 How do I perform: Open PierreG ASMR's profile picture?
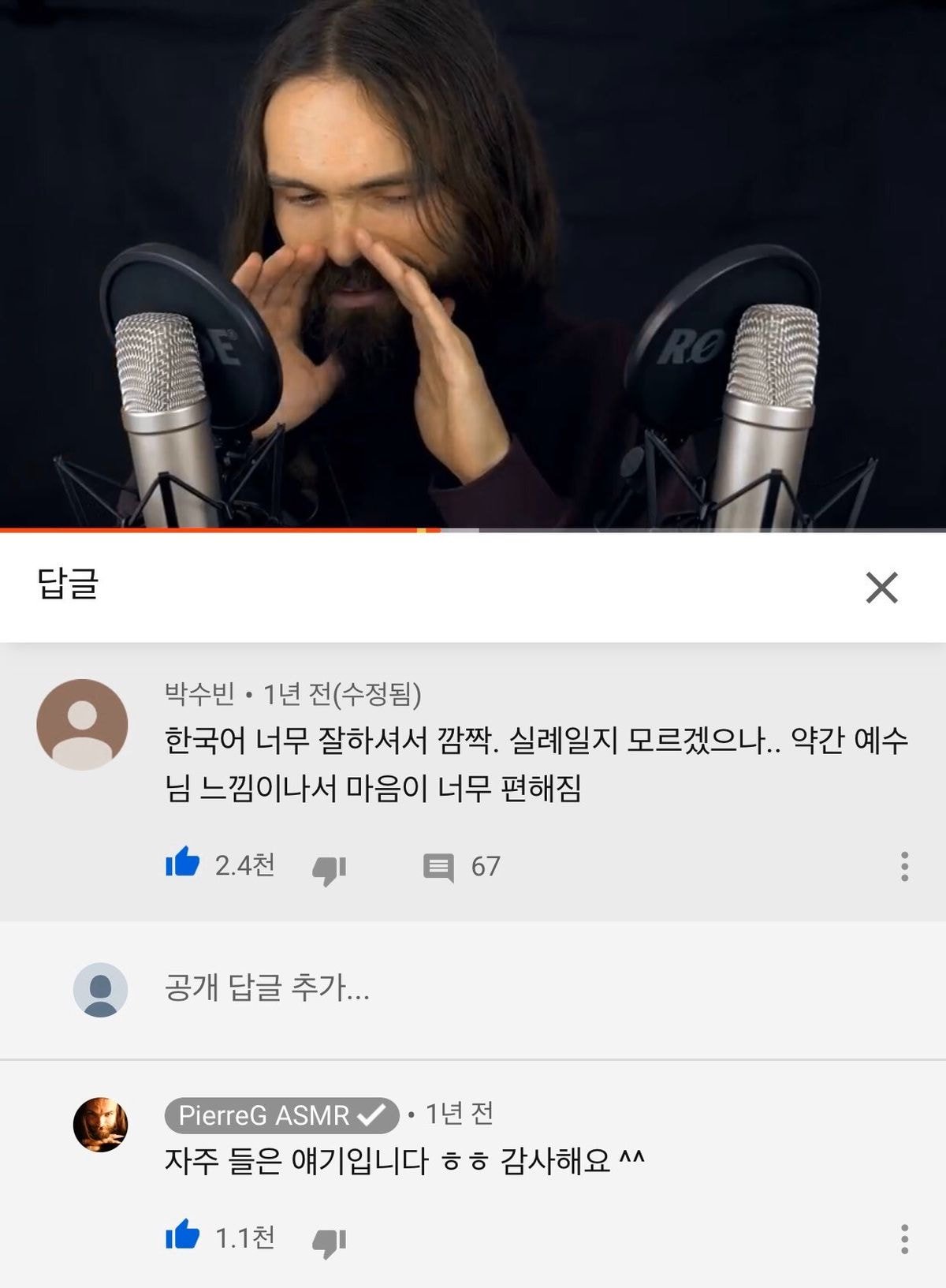click(100, 1124)
